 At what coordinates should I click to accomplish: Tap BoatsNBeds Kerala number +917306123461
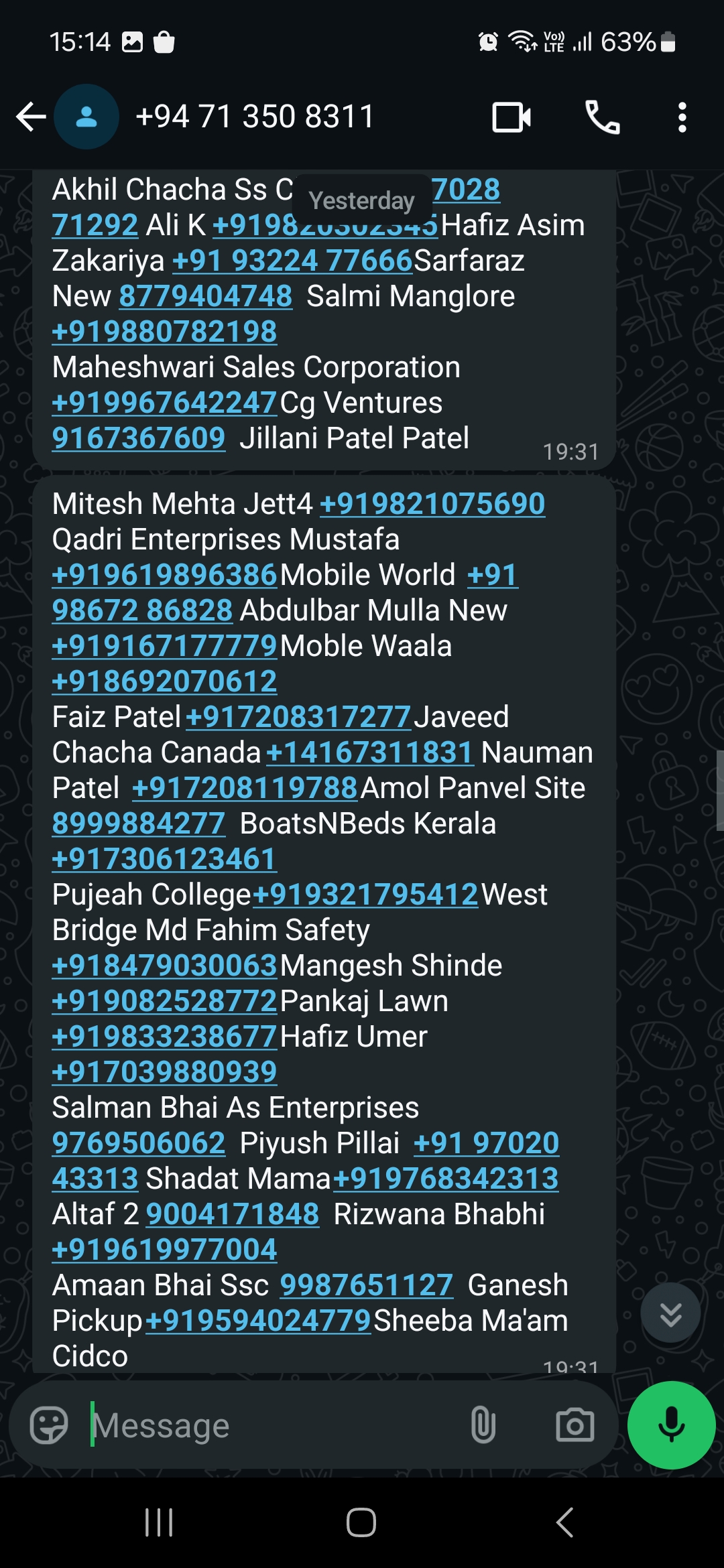pos(164,859)
